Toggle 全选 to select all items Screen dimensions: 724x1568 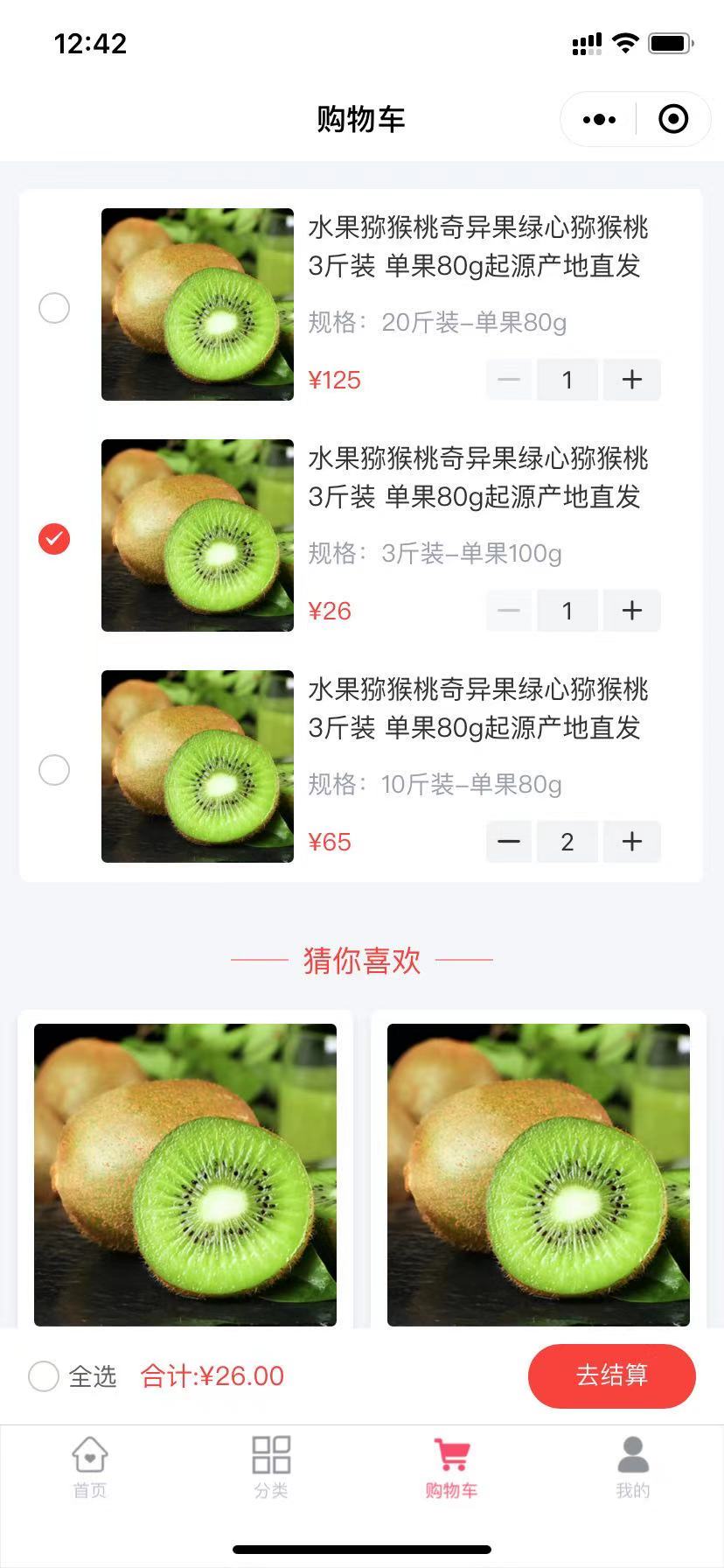[x=44, y=1375]
